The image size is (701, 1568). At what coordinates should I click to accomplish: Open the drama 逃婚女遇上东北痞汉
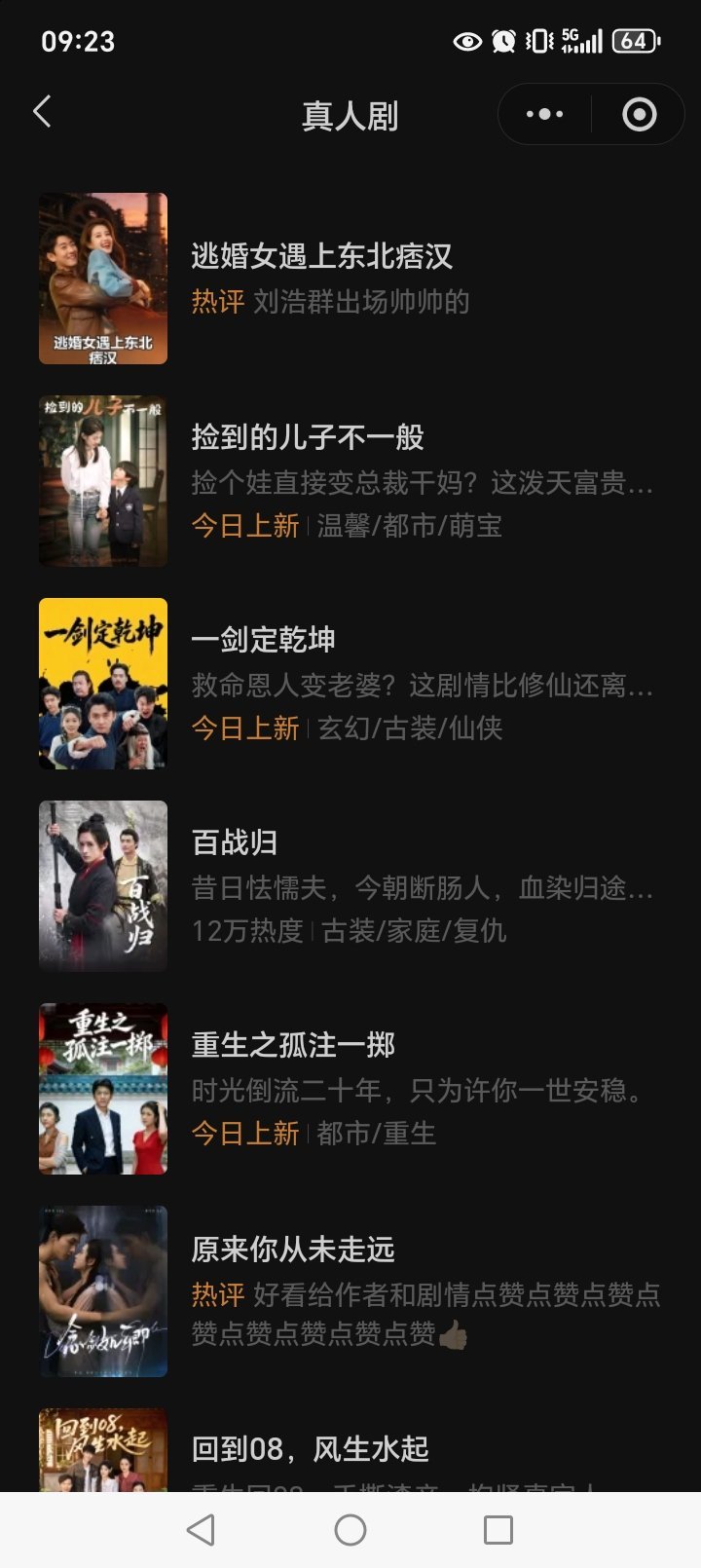tap(350, 279)
